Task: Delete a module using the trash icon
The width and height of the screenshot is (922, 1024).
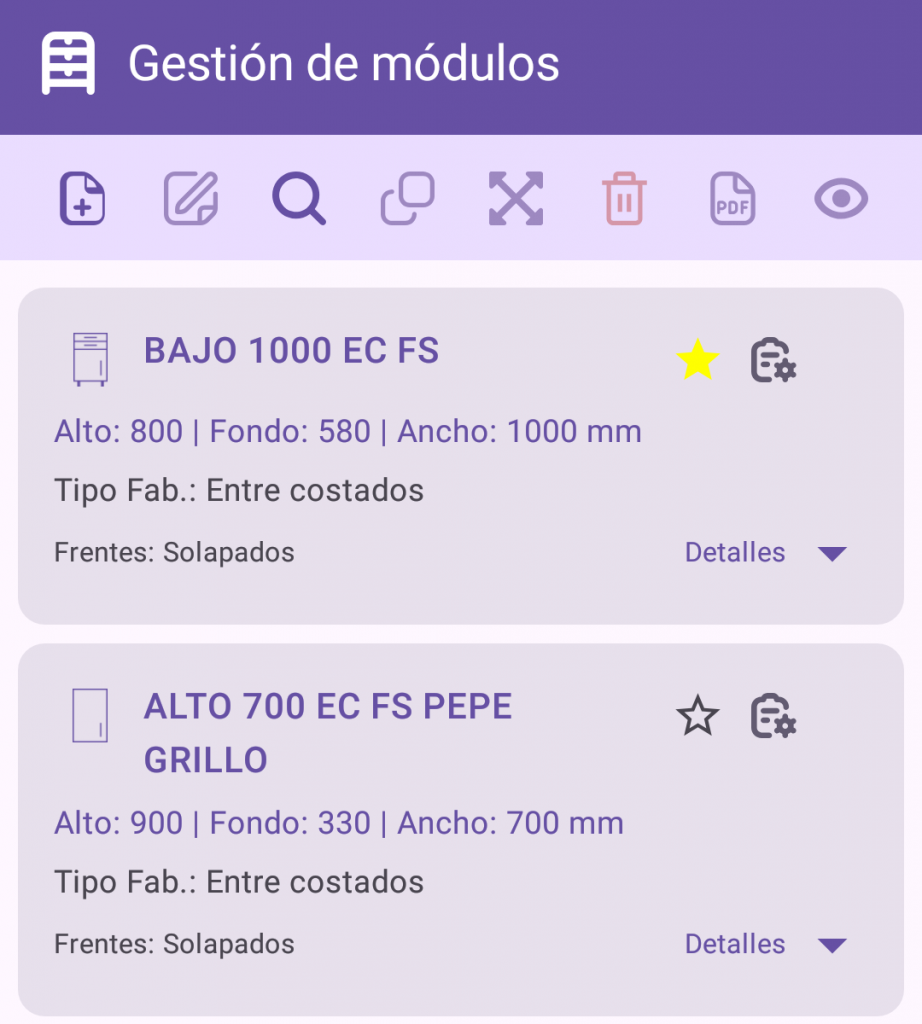Action: point(624,198)
